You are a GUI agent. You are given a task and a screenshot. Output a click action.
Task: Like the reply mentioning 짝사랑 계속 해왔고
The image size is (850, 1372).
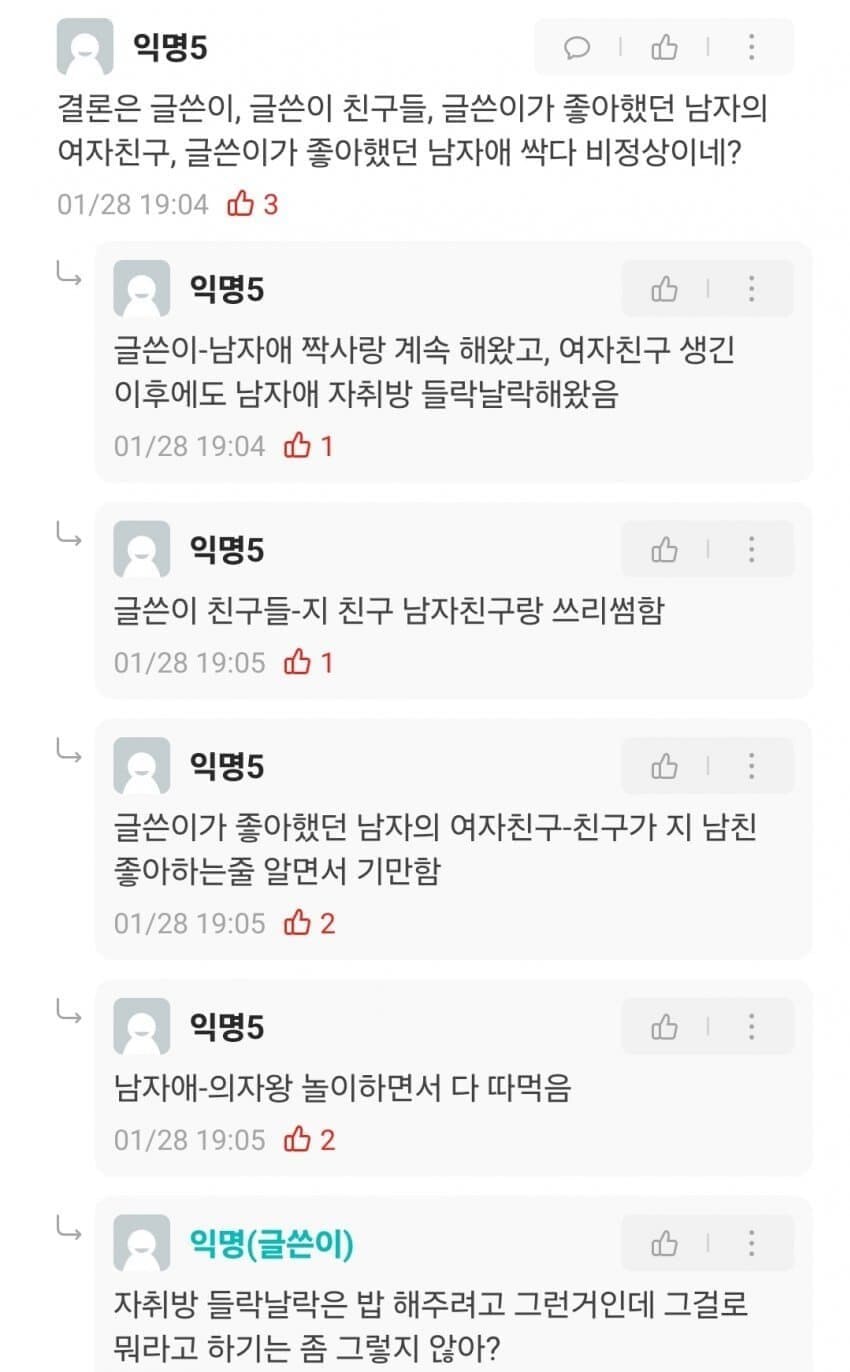click(664, 290)
